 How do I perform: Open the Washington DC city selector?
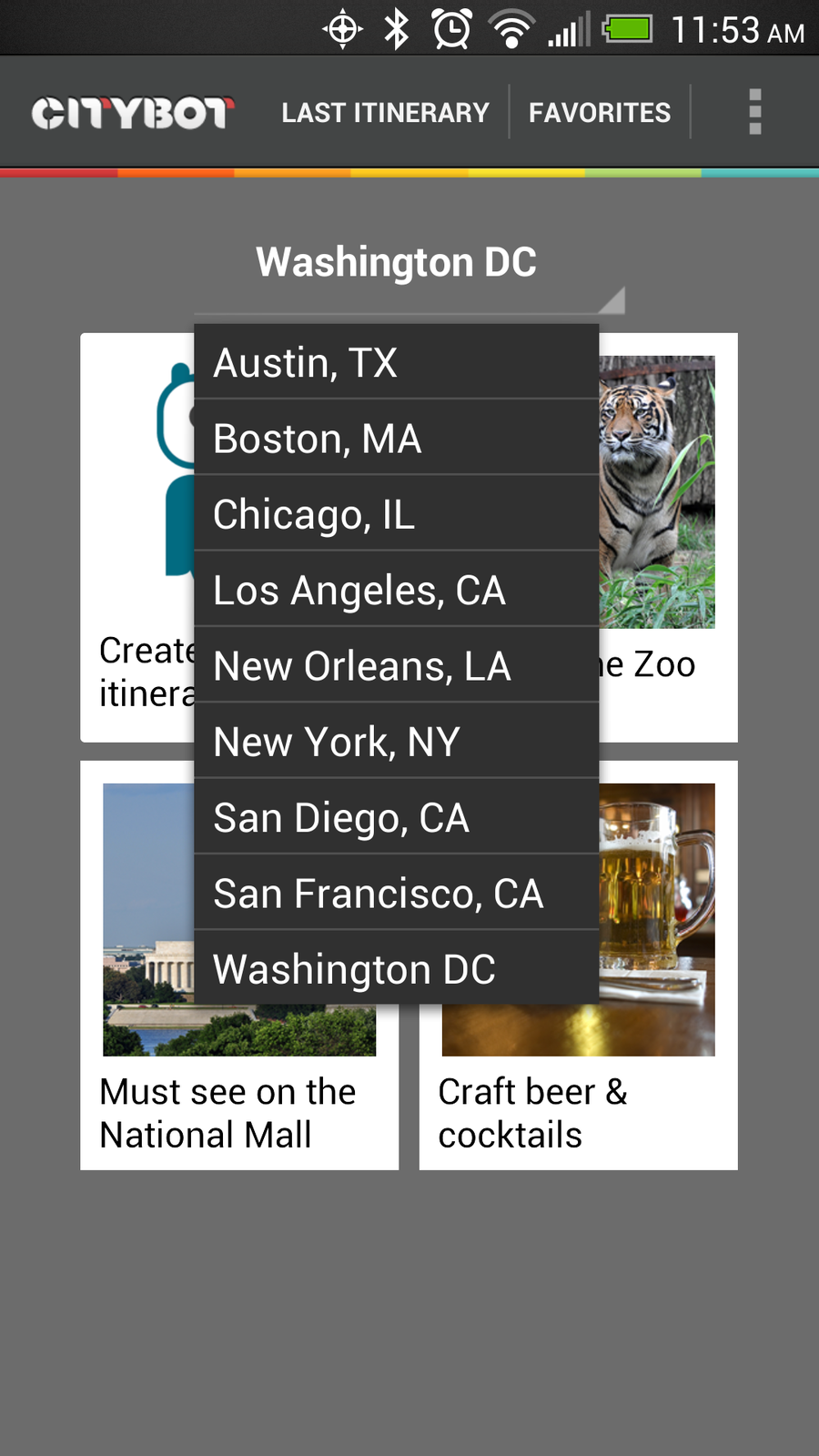[398, 262]
